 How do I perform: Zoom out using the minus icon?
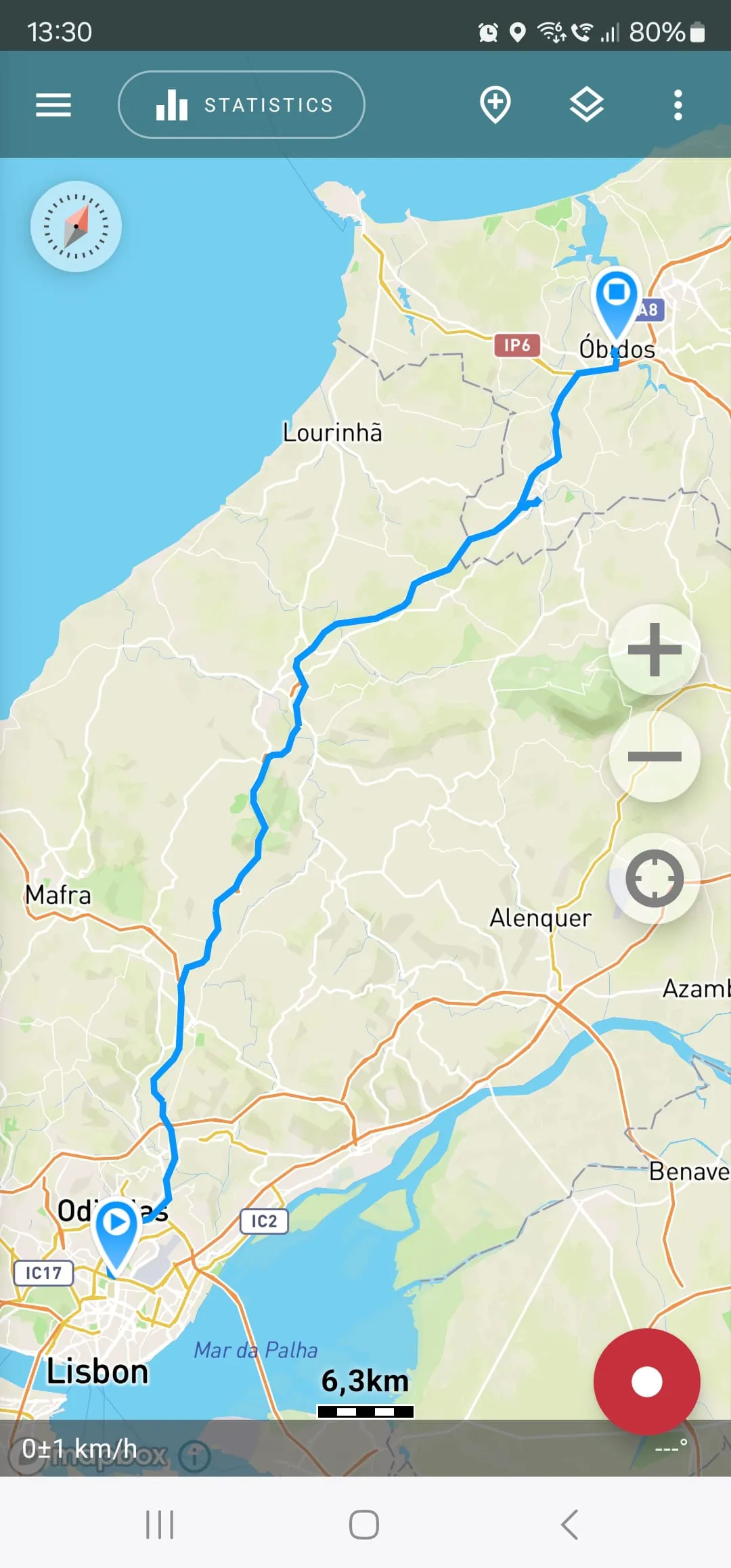(x=654, y=757)
